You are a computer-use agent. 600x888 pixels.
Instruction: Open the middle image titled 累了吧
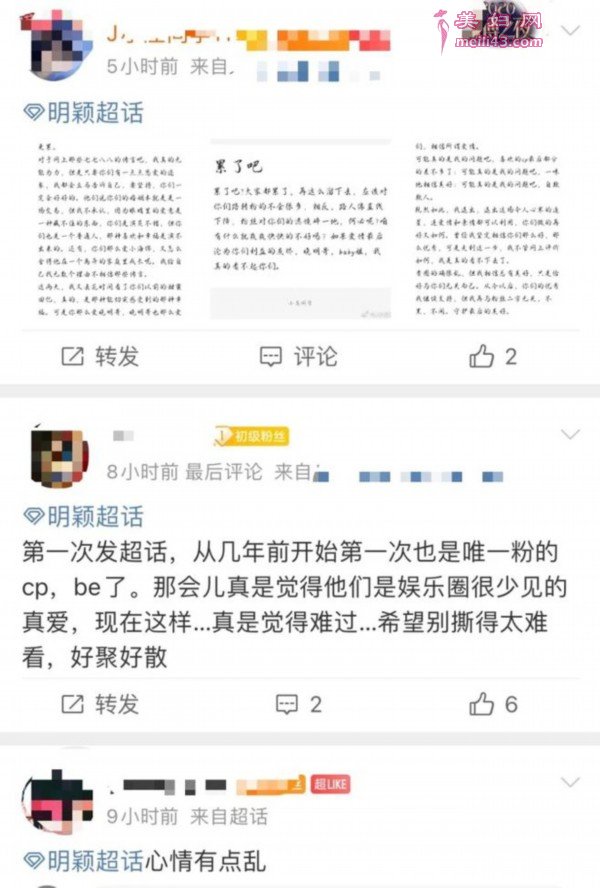point(300,228)
